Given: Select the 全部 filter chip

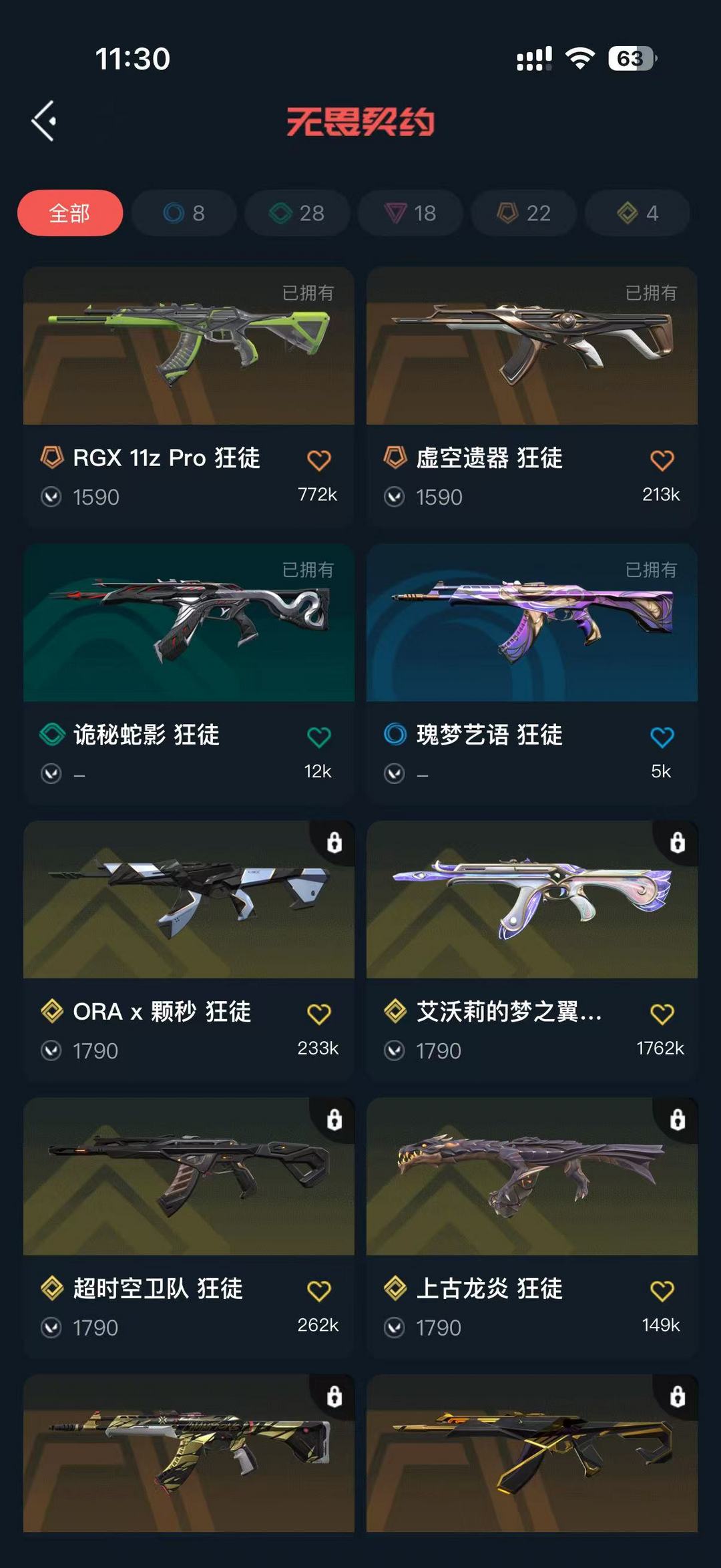Looking at the screenshot, I should click(x=70, y=213).
